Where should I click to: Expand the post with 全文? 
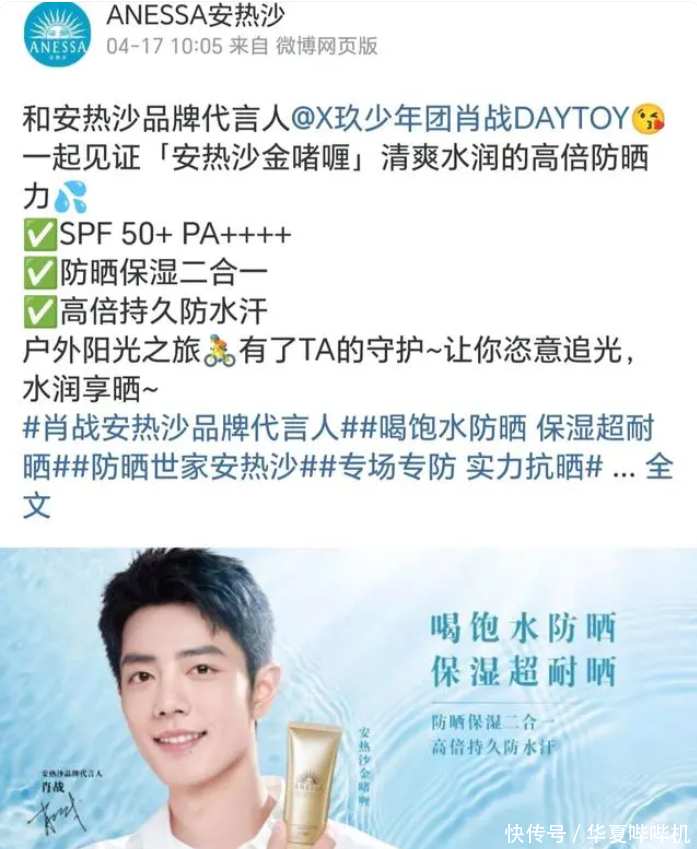659,468
